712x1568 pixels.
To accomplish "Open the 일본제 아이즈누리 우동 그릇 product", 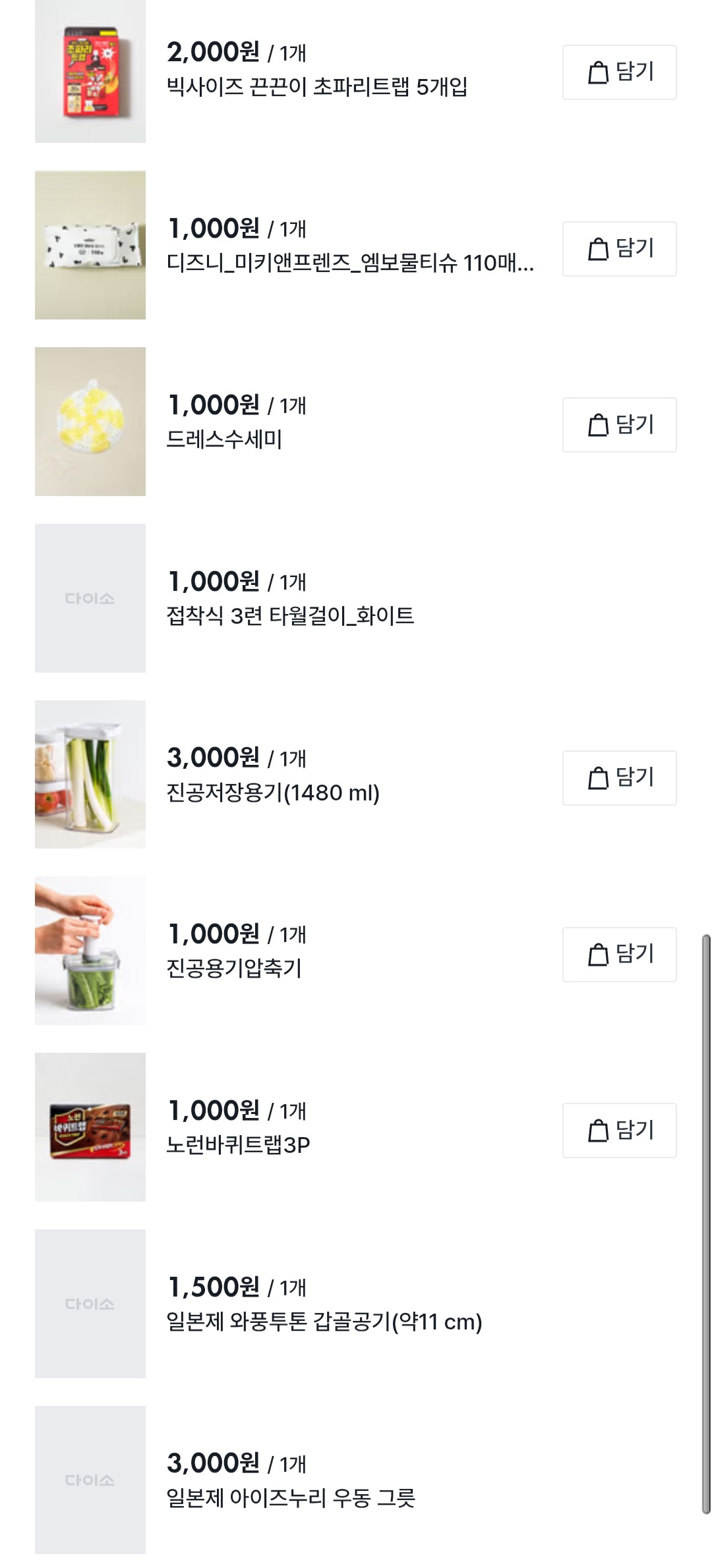I will (x=290, y=1498).
